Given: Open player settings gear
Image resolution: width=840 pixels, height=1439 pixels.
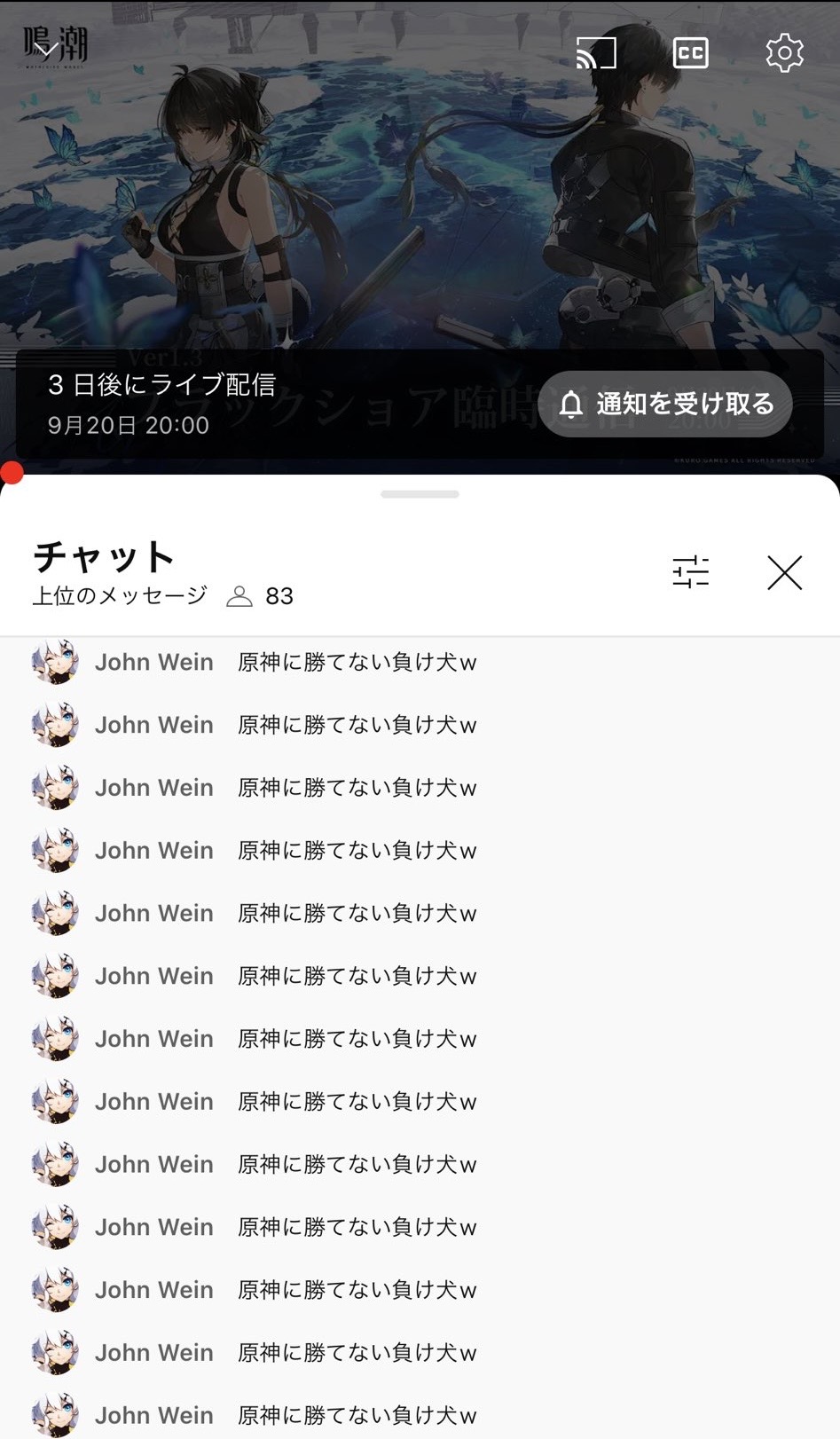Looking at the screenshot, I should (x=784, y=53).
